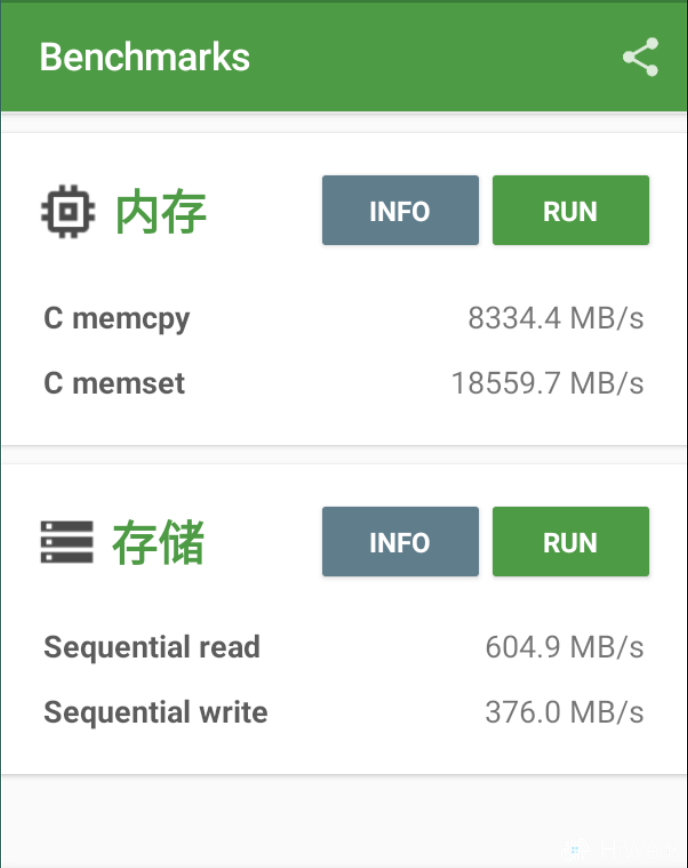The height and width of the screenshot is (868, 688).
Task: Run the 内存 memory benchmark
Action: click(x=570, y=211)
